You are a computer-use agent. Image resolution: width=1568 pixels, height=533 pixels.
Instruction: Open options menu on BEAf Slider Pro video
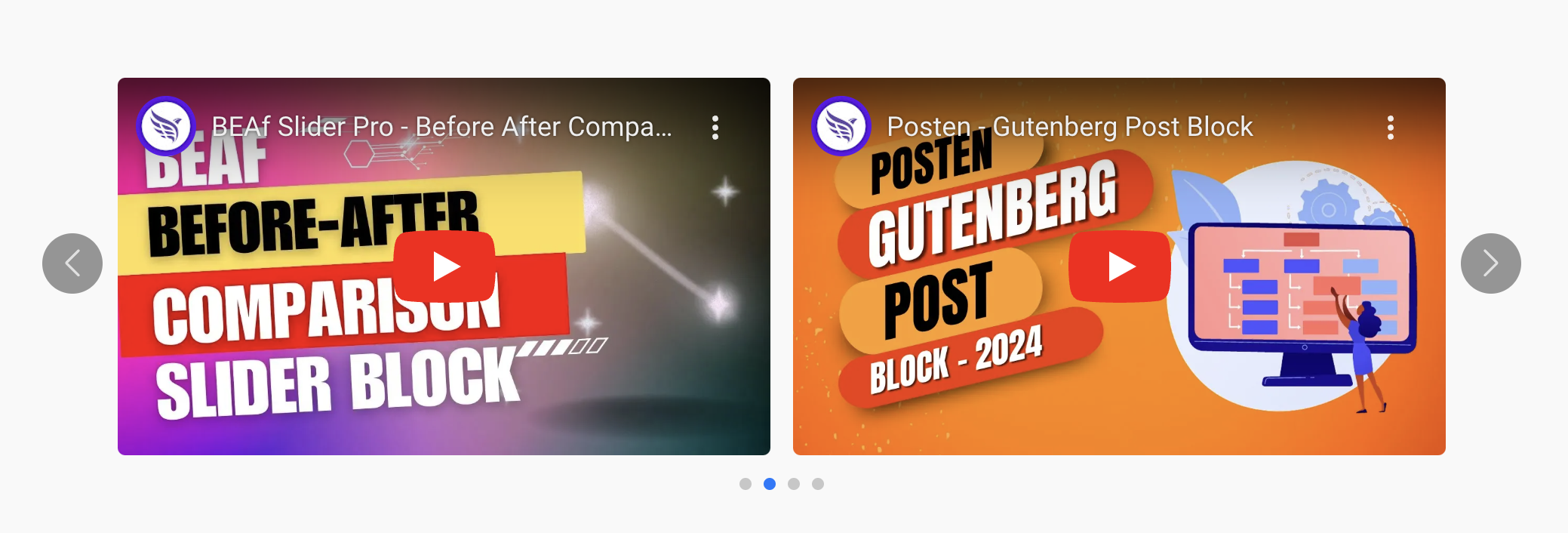click(x=715, y=128)
